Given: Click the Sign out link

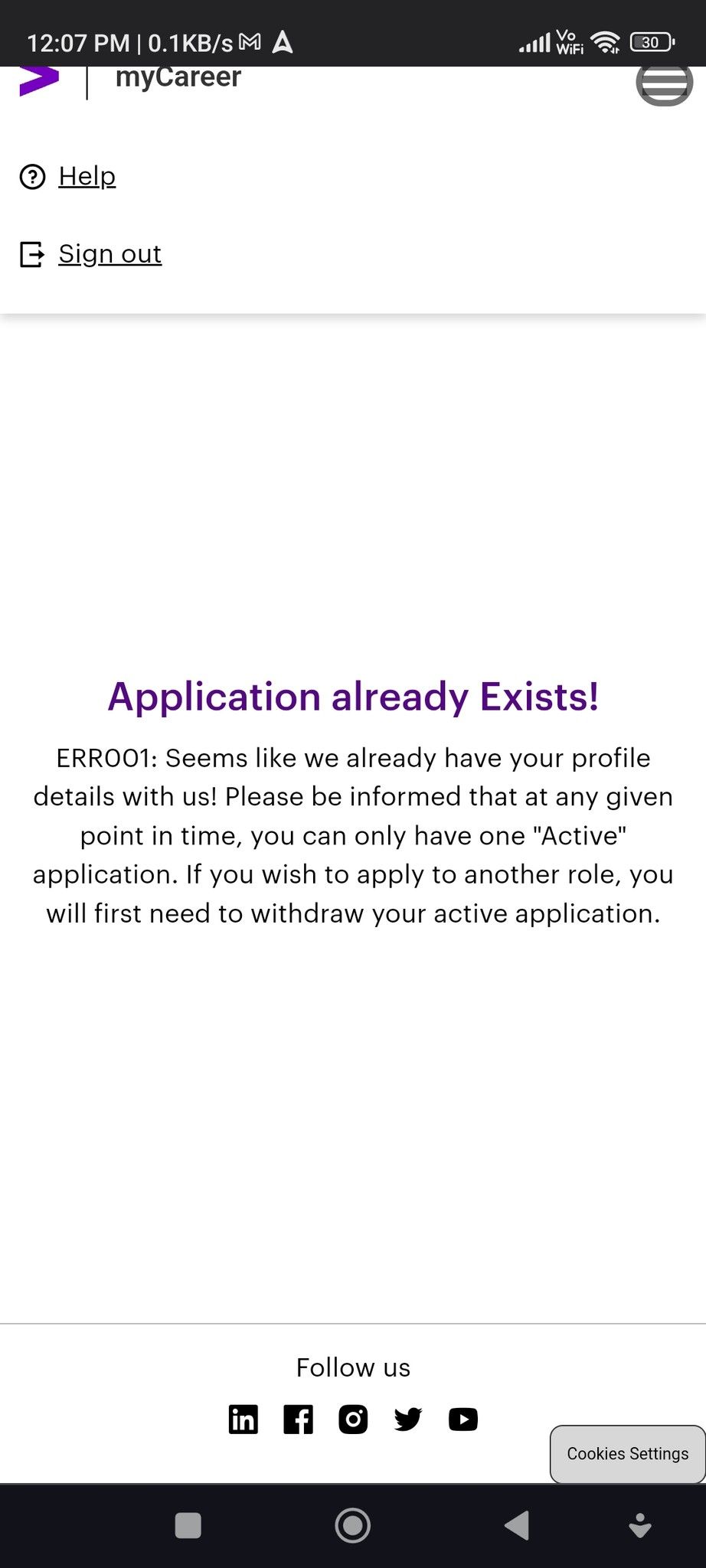Looking at the screenshot, I should click(x=109, y=253).
